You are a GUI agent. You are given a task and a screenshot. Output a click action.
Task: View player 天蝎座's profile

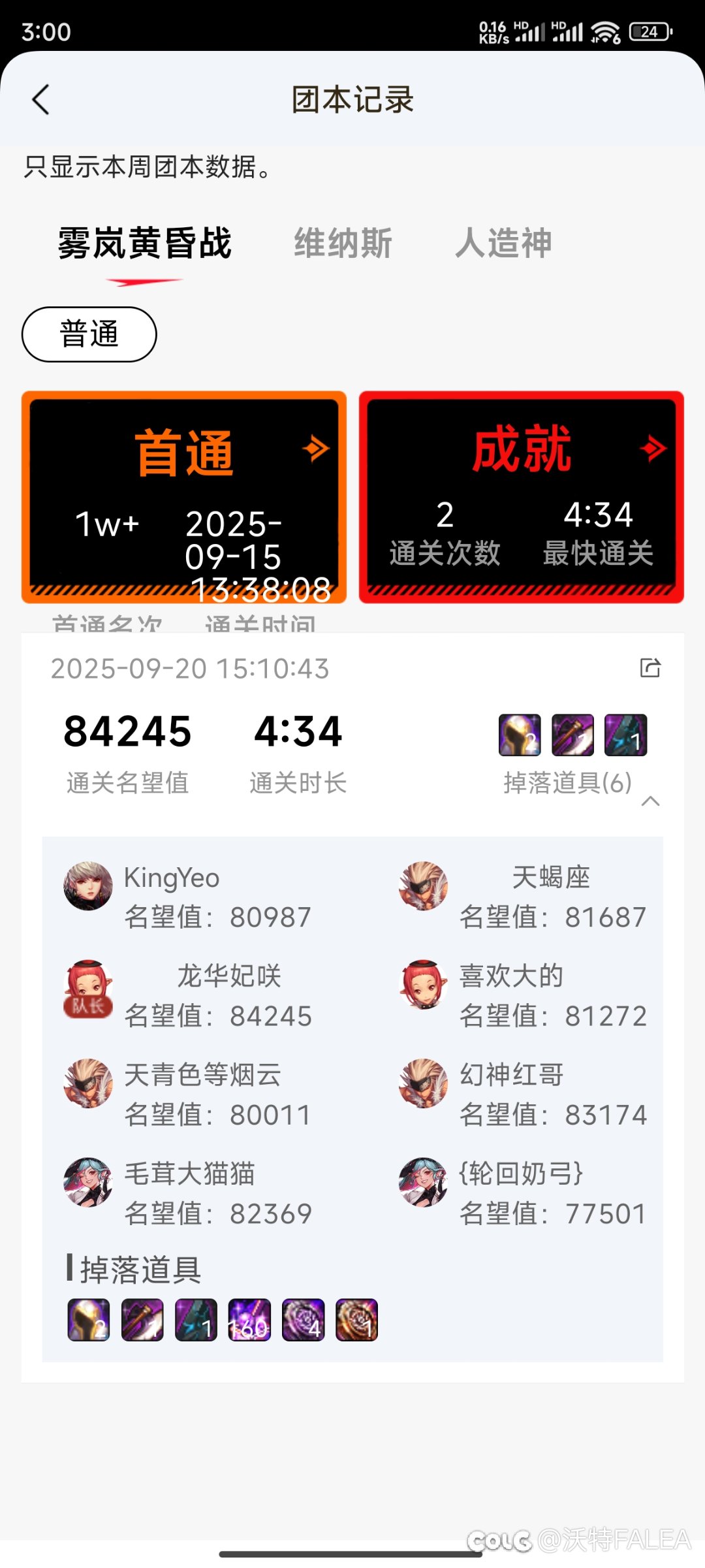[x=424, y=886]
